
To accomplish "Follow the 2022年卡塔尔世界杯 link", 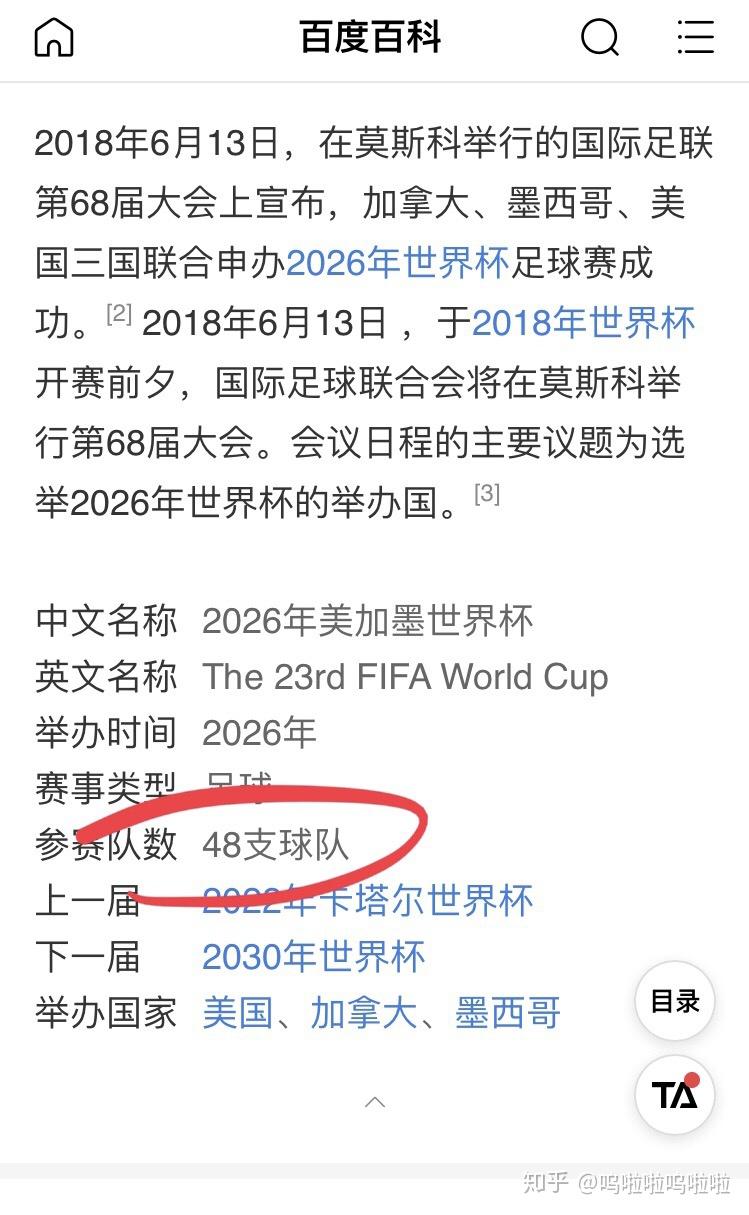I will tap(368, 901).
